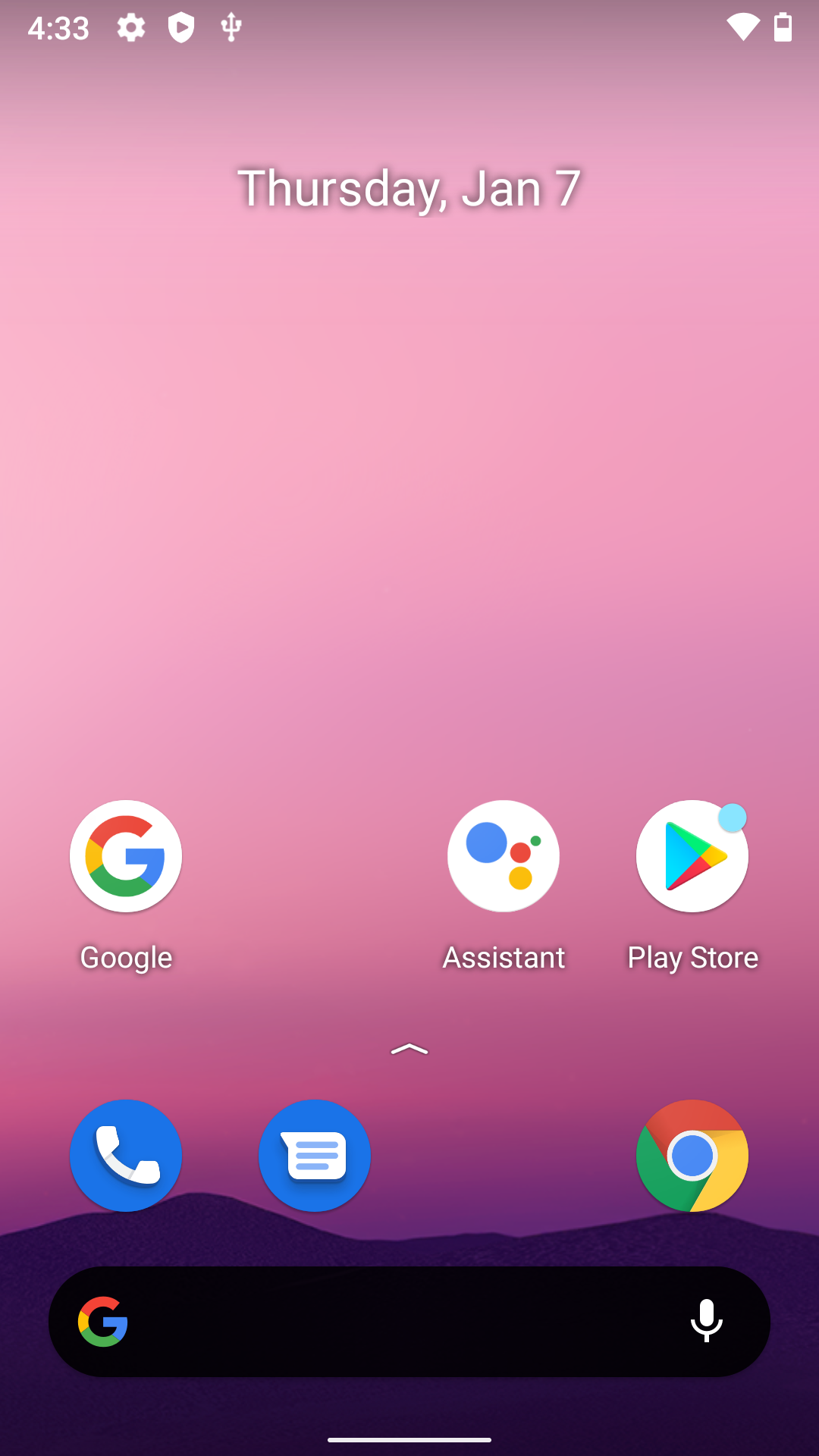This screenshot has width=819, height=1456.
Task: Start voice search with the microphone
Action: click(706, 1321)
